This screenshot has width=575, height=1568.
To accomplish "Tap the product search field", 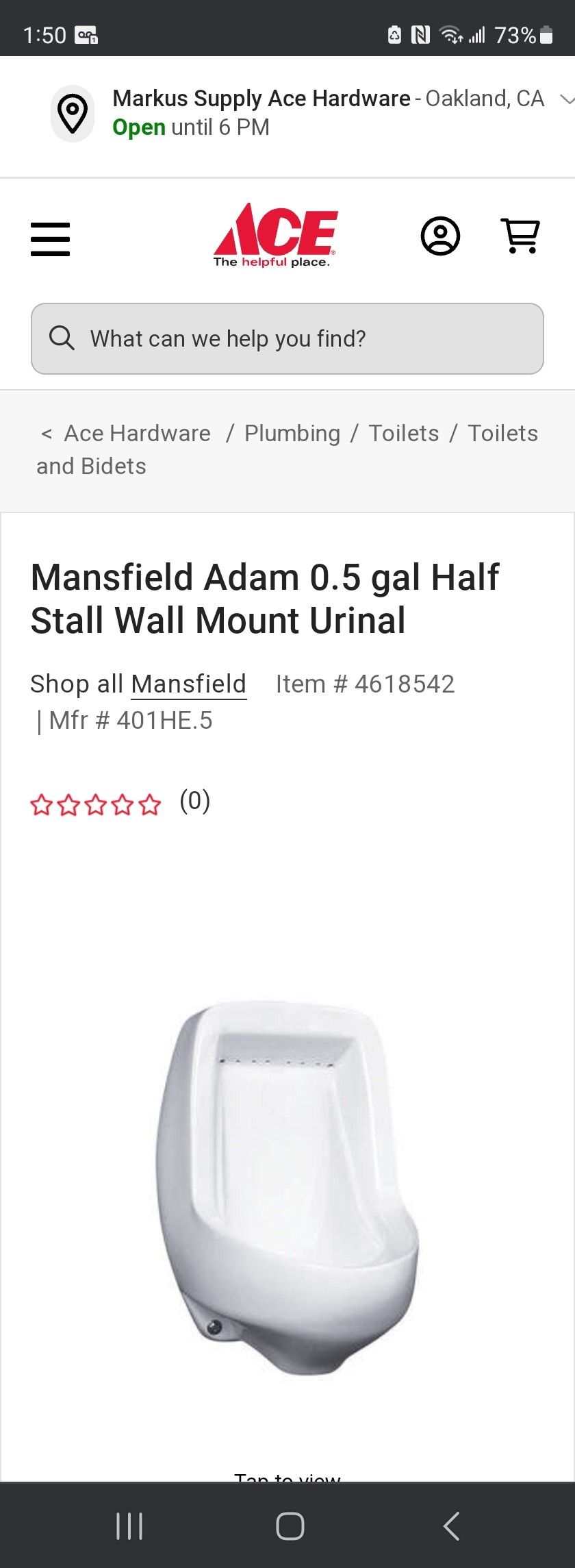I will tap(287, 338).
